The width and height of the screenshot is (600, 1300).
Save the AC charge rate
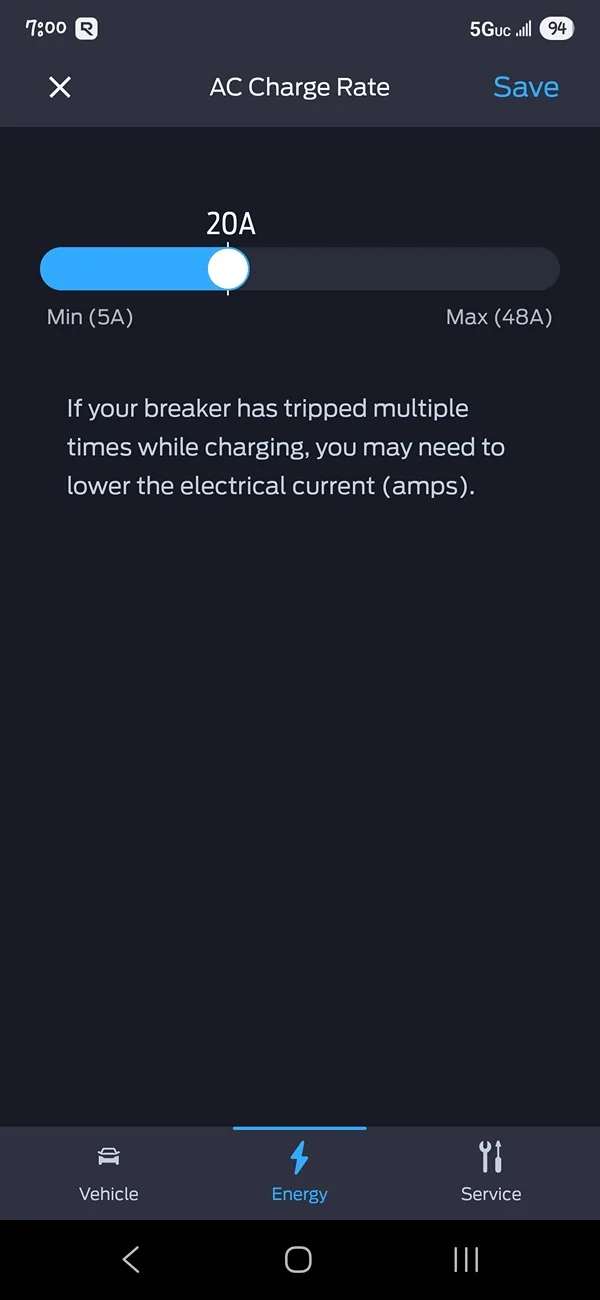point(525,87)
